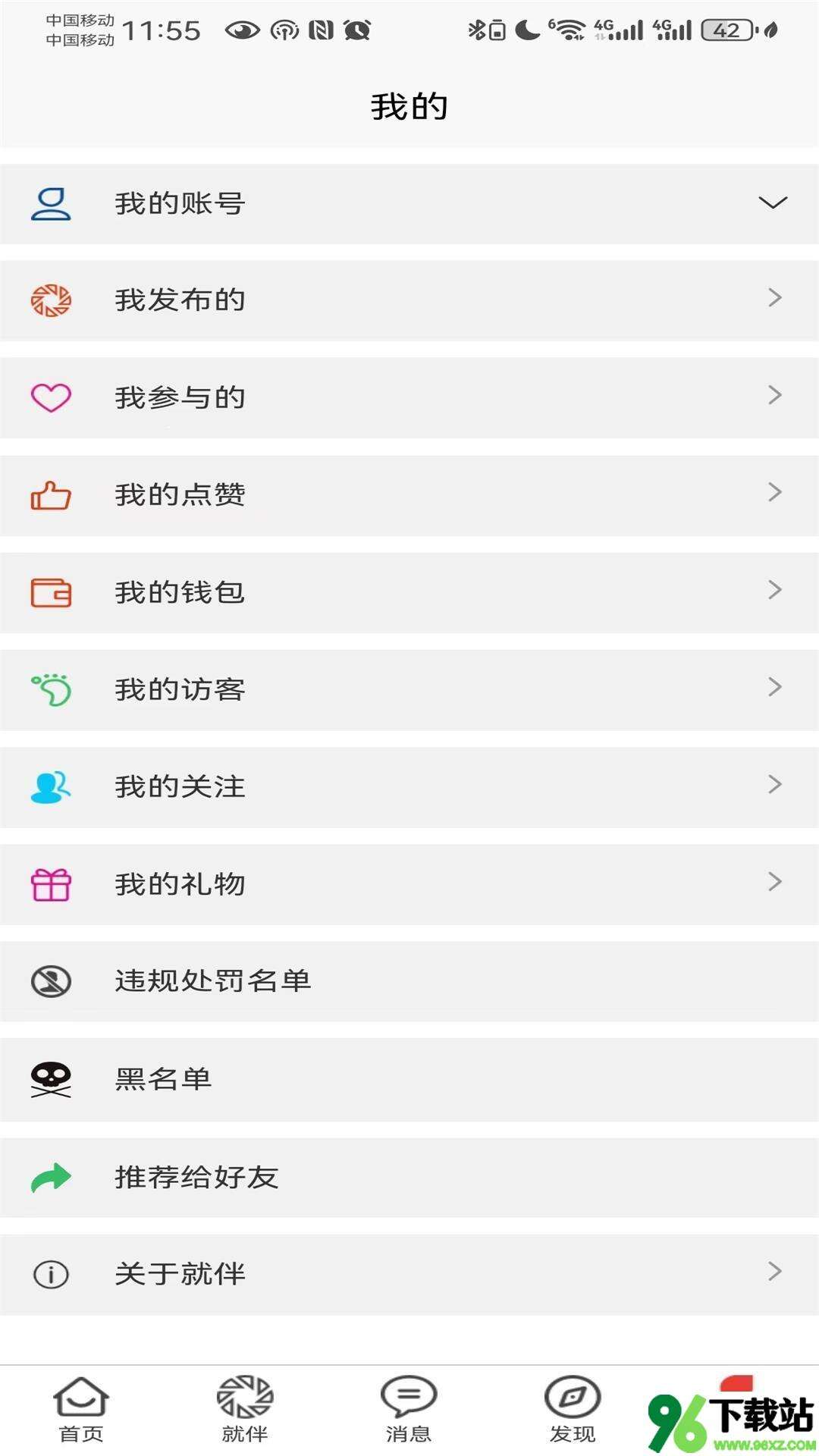Open 违规处罚名单
The width and height of the screenshot is (819, 1456).
[409, 981]
